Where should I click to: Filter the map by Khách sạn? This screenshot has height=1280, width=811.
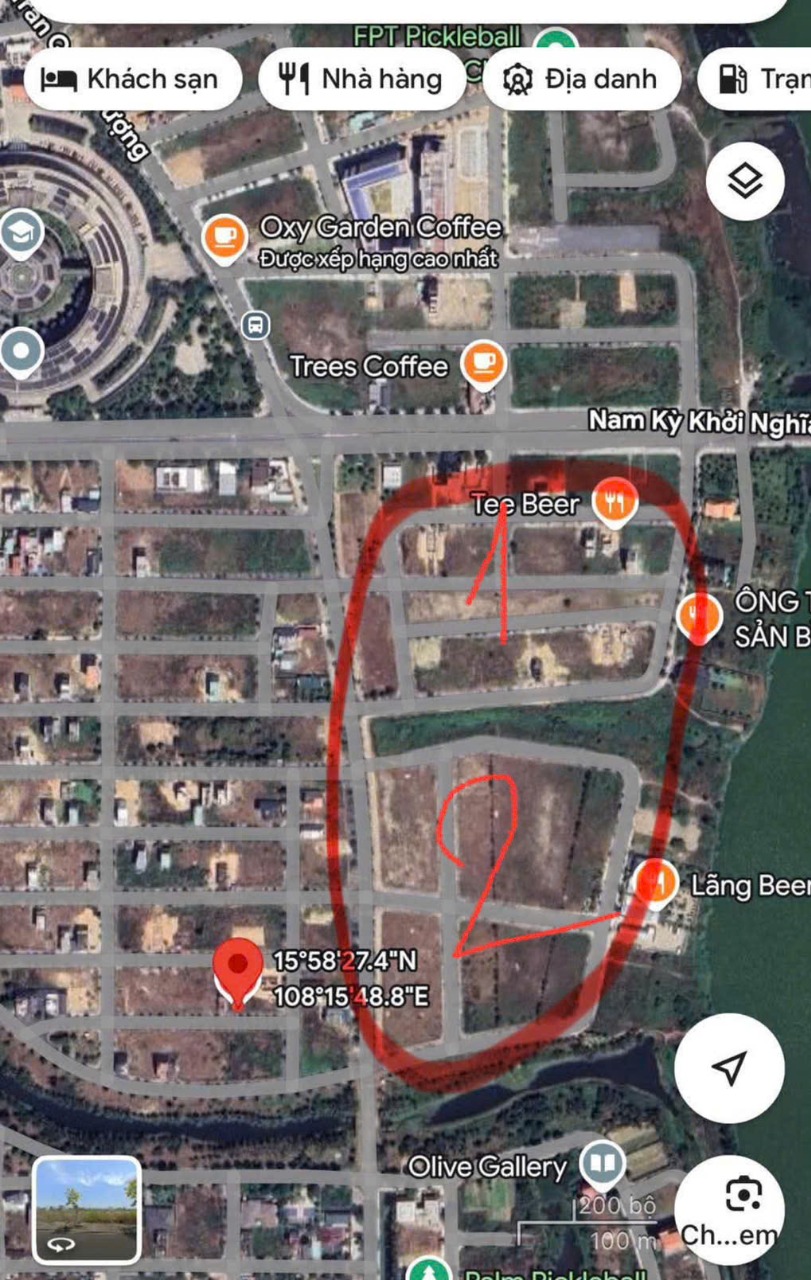pos(129,79)
